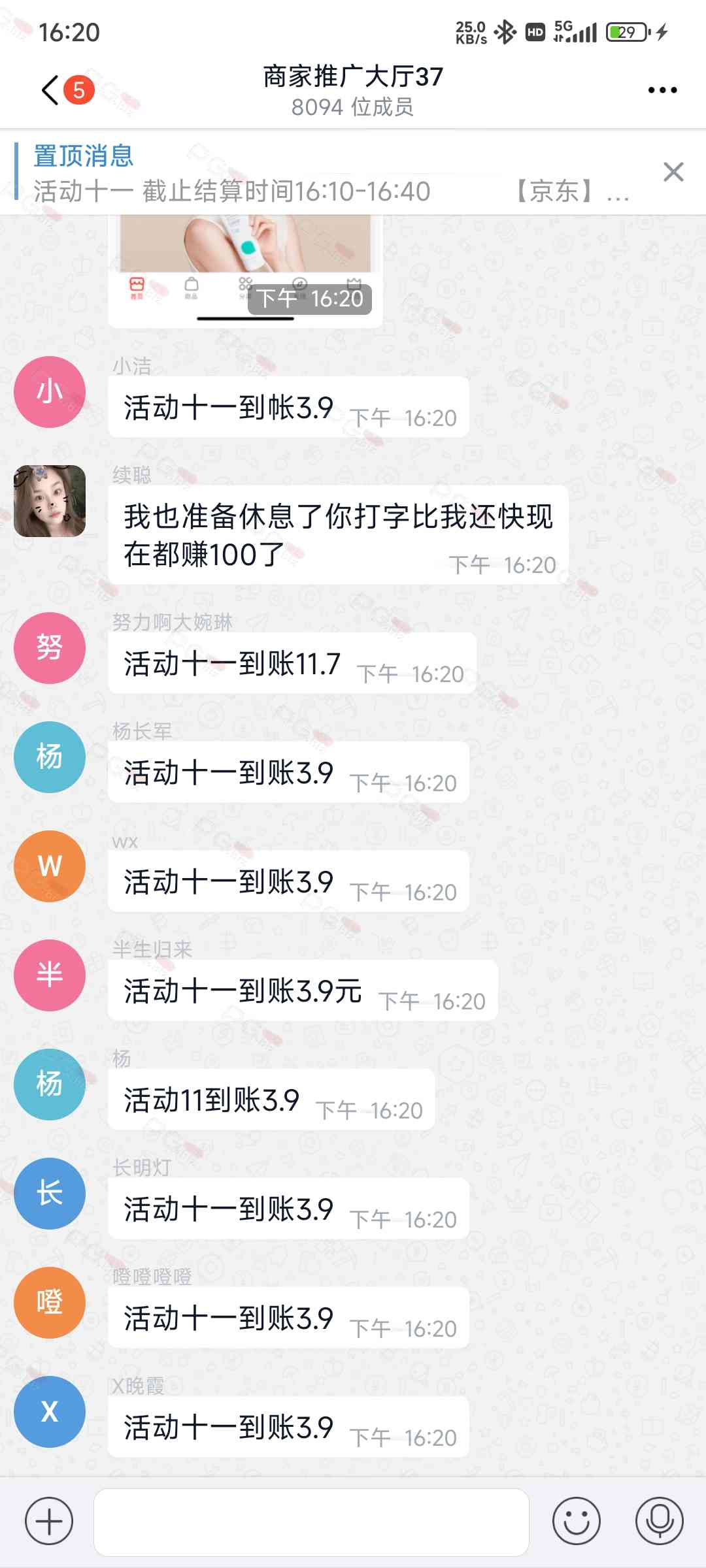The image size is (706, 1568).
Task: Open the attachment plus menu
Action: coord(49,1521)
